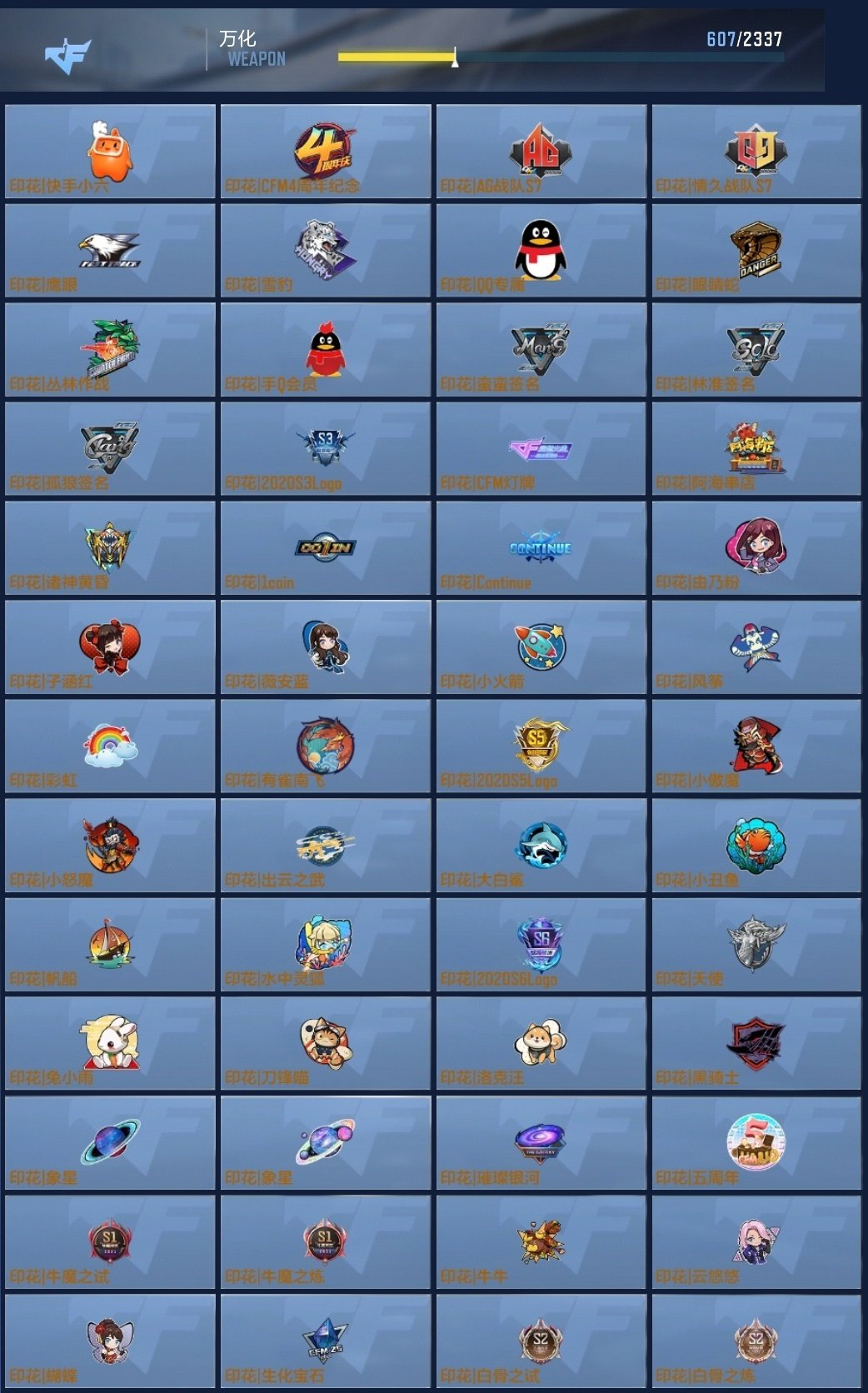The image size is (868, 1393).
Task: View the QQ专属 penguin sticker
Action: [541, 251]
